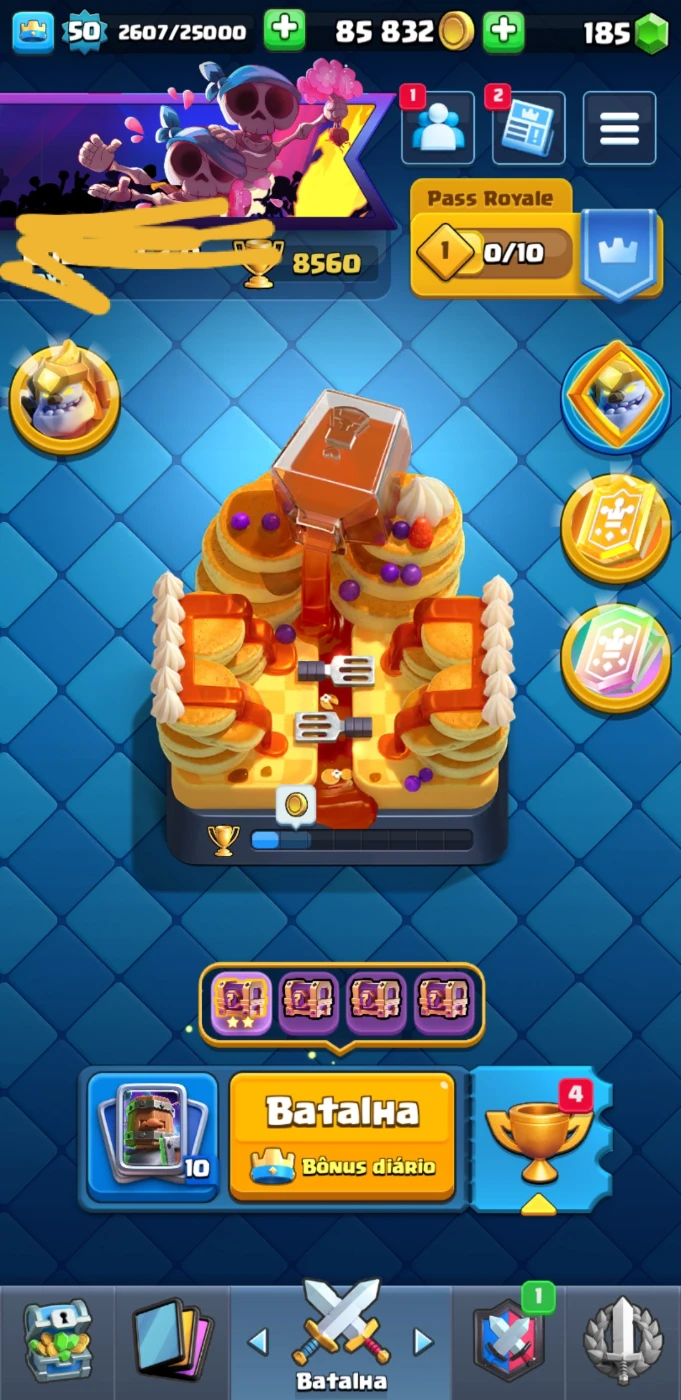The image size is (681, 1400).
Task: Open the rainbow wild card reward
Action: coord(615,656)
